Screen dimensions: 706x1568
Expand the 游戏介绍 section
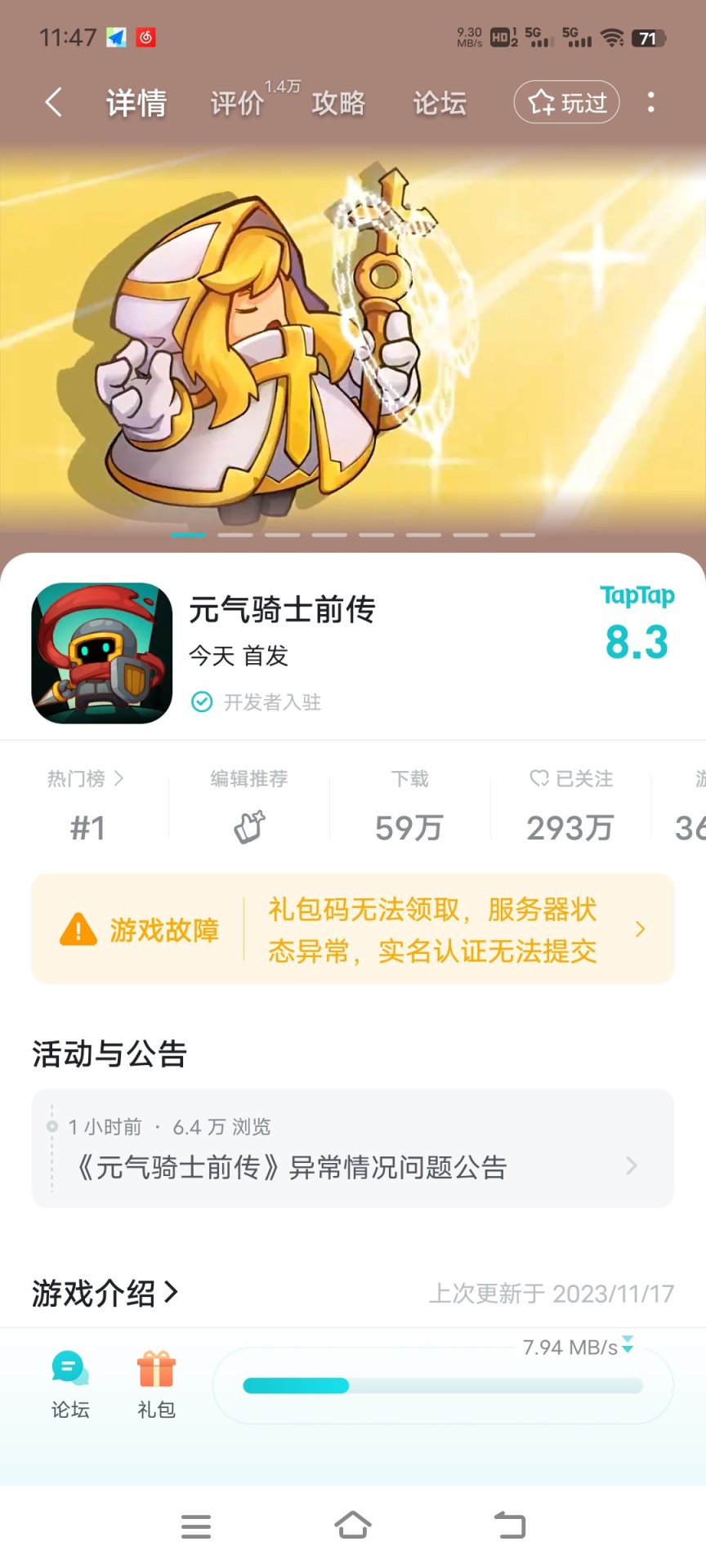105,1293
